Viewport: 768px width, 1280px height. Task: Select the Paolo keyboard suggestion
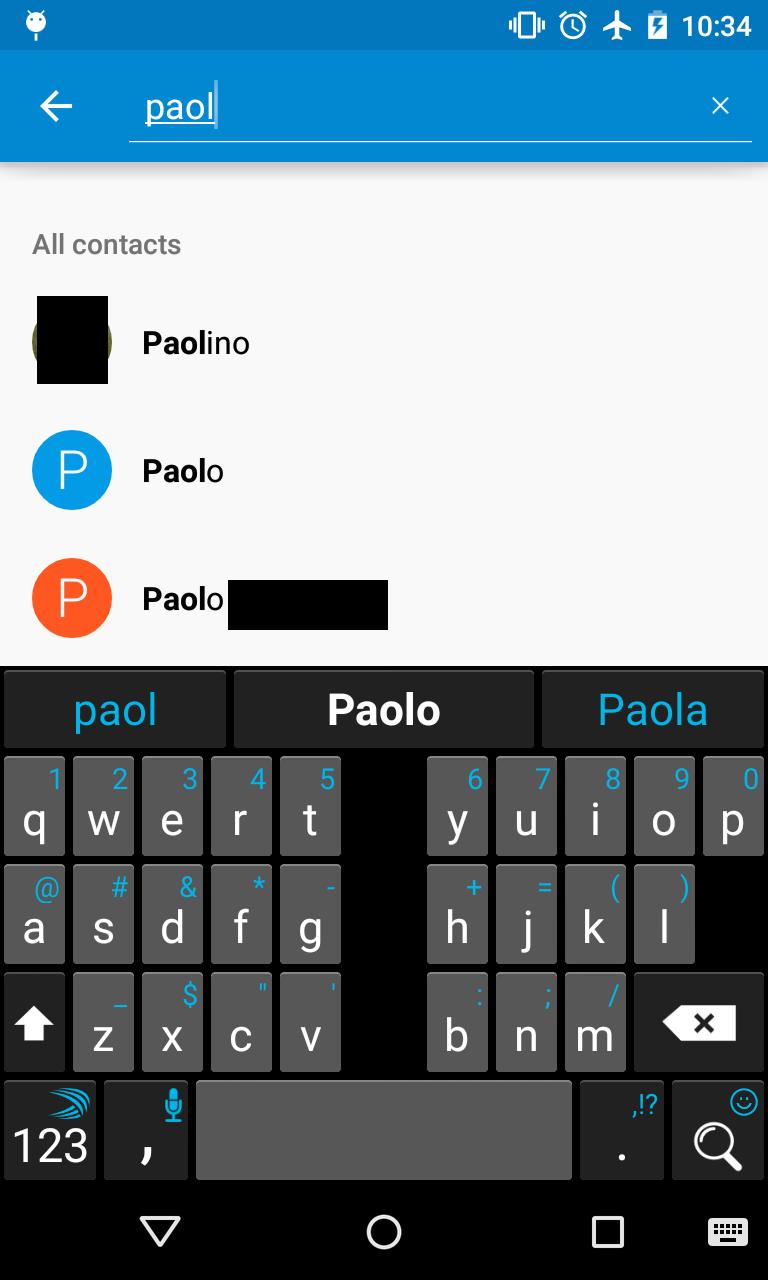384,710
